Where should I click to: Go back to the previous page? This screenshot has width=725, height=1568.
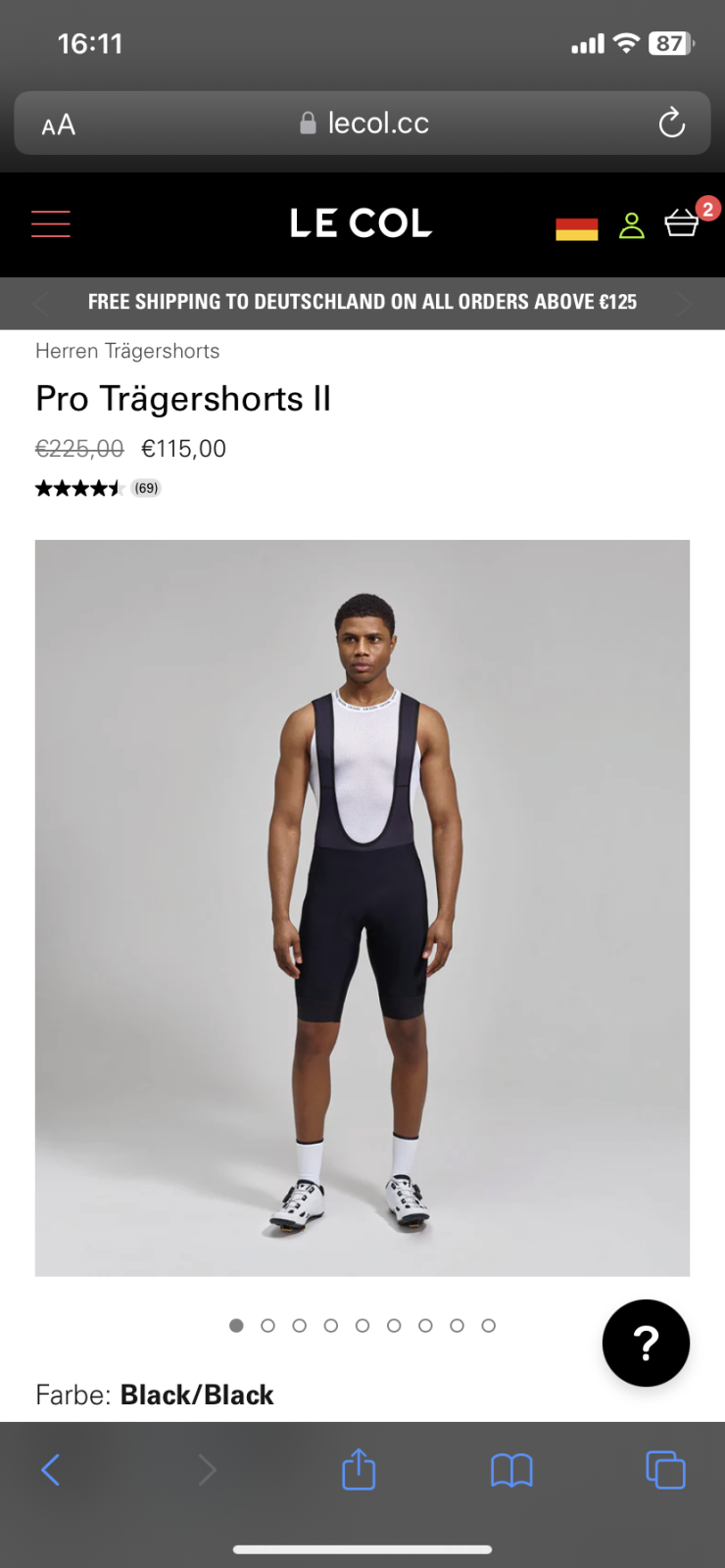pyautogui.click(x=51, y=1470)
